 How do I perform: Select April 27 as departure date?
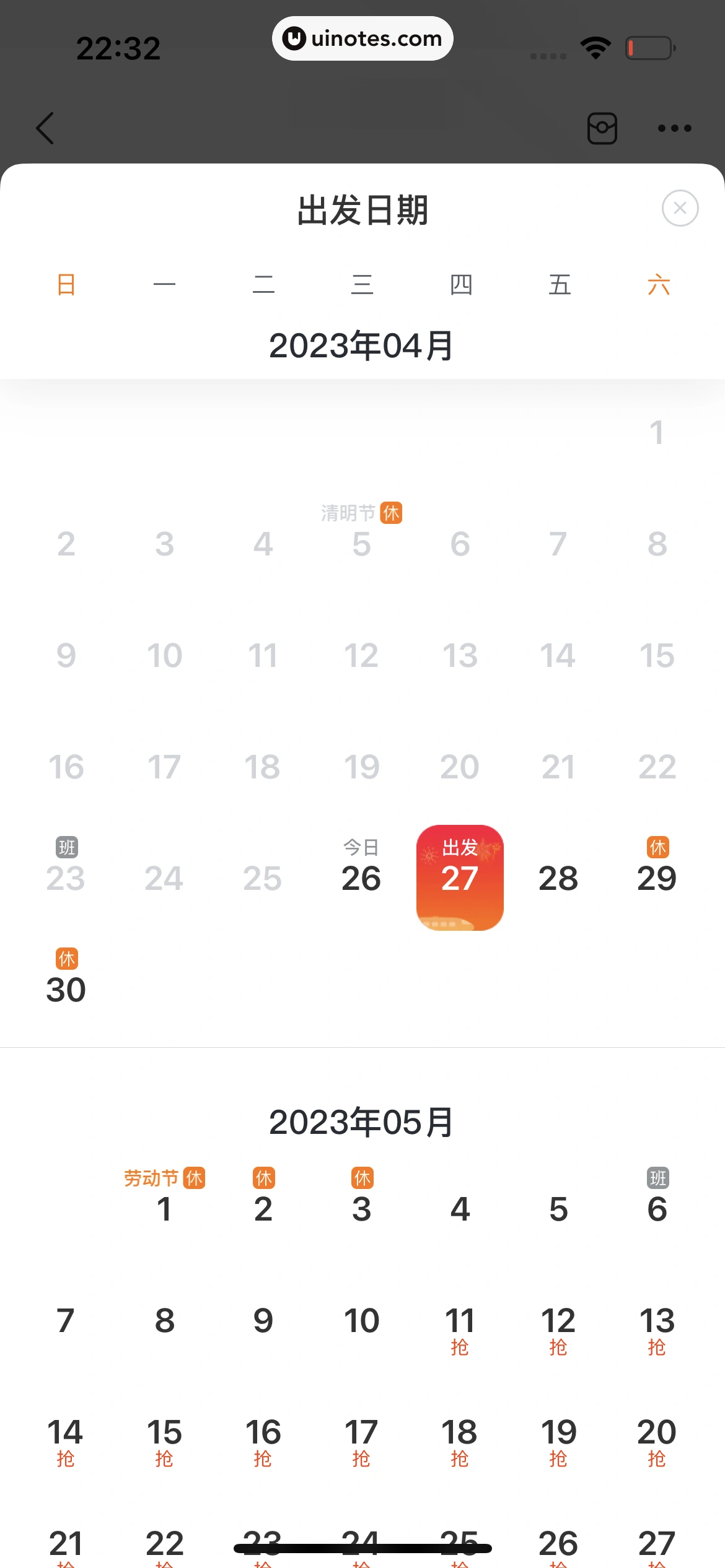click(460, 877)
